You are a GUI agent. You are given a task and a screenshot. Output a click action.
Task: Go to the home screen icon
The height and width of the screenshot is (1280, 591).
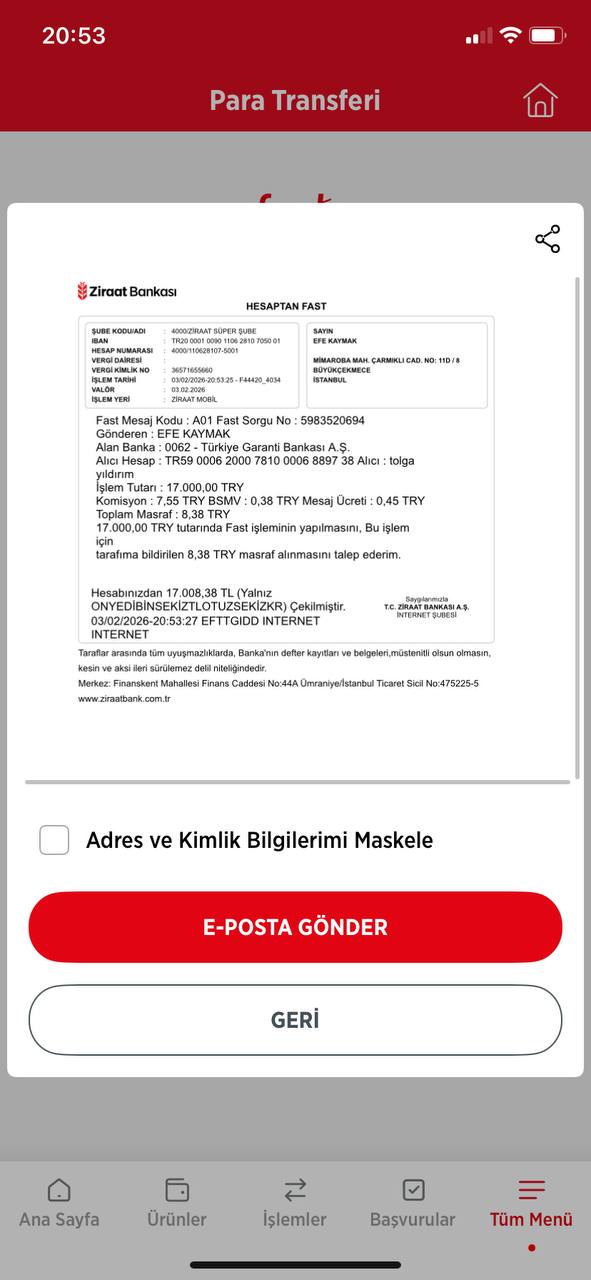pos(540,100)
